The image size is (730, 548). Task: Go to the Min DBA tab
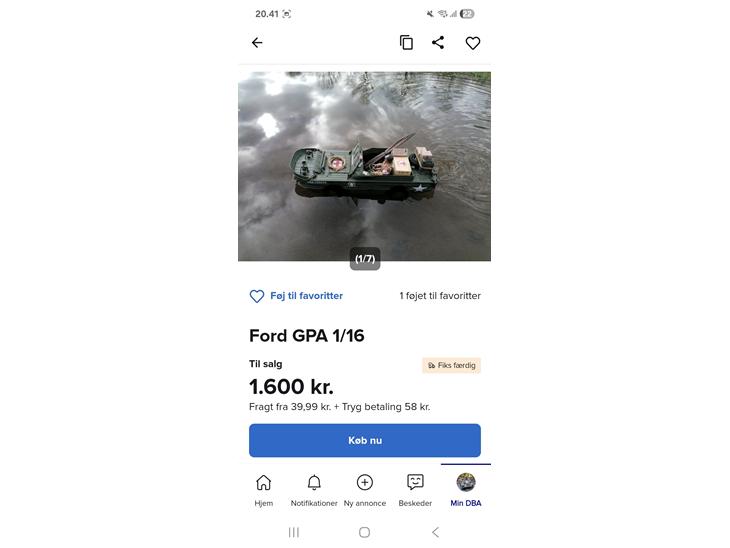[x=466, y=489]
